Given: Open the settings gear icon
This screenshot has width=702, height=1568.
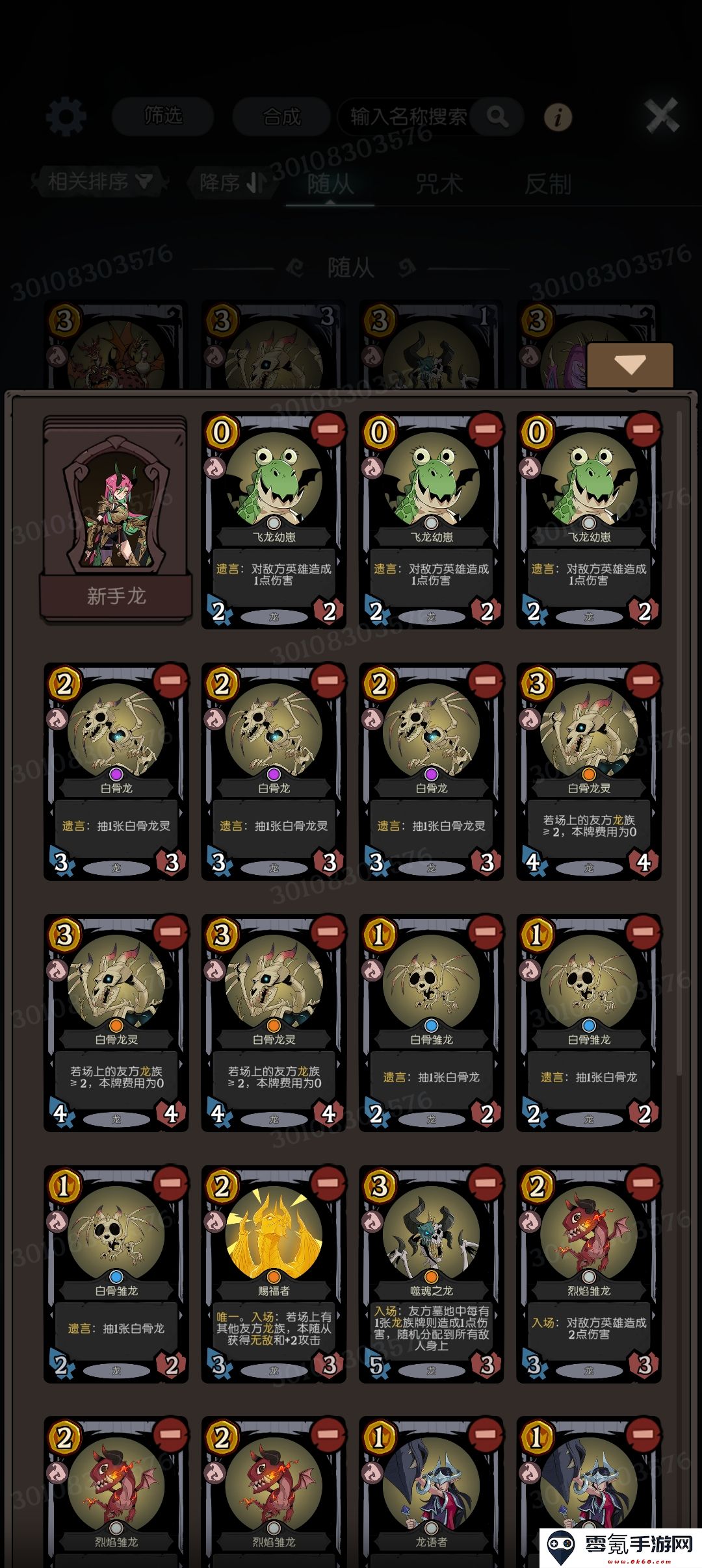Looking at the screenshot, I should click(x=66, y=117).
